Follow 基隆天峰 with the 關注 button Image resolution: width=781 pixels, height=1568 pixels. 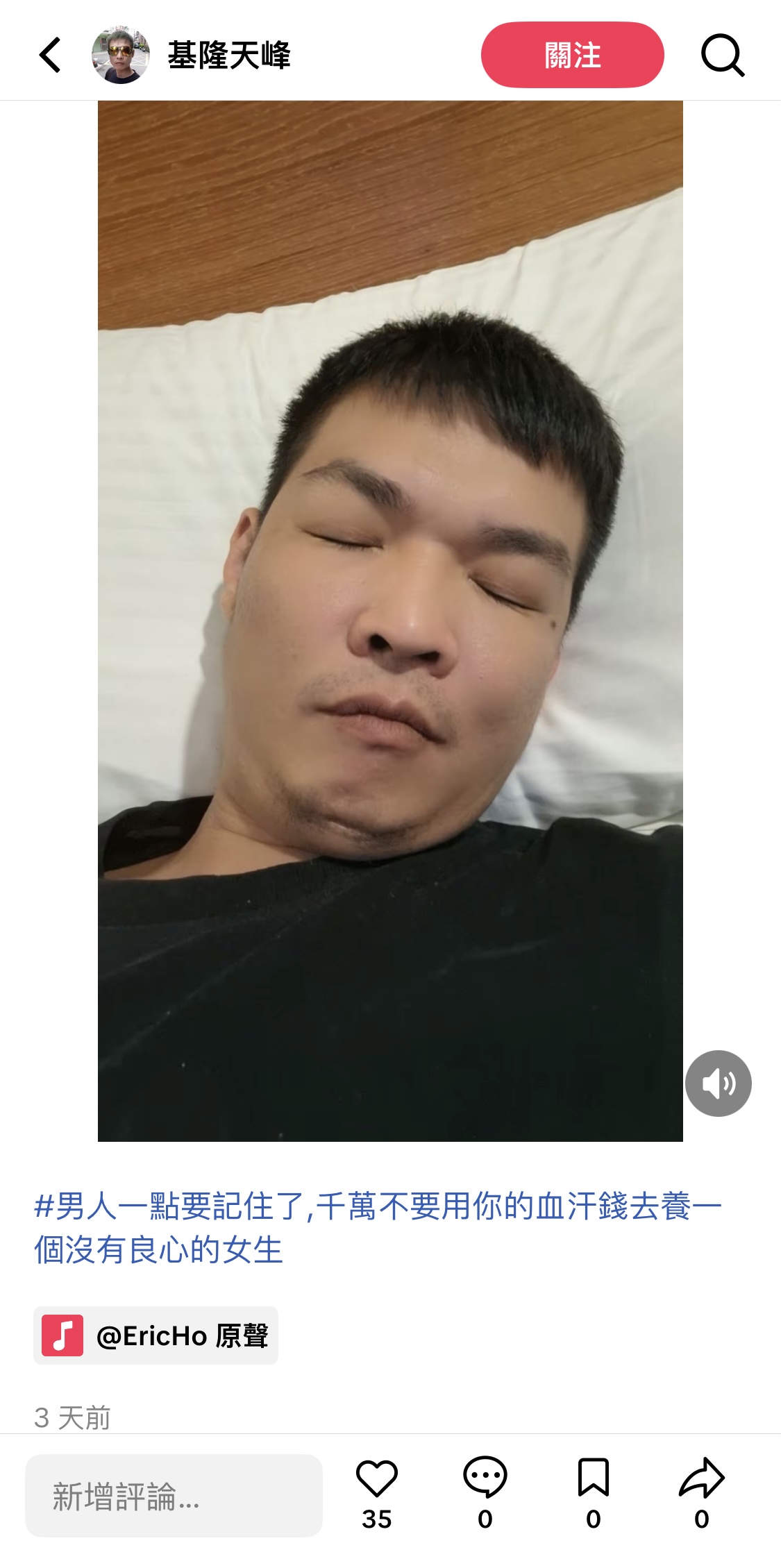tap(572, 55)
